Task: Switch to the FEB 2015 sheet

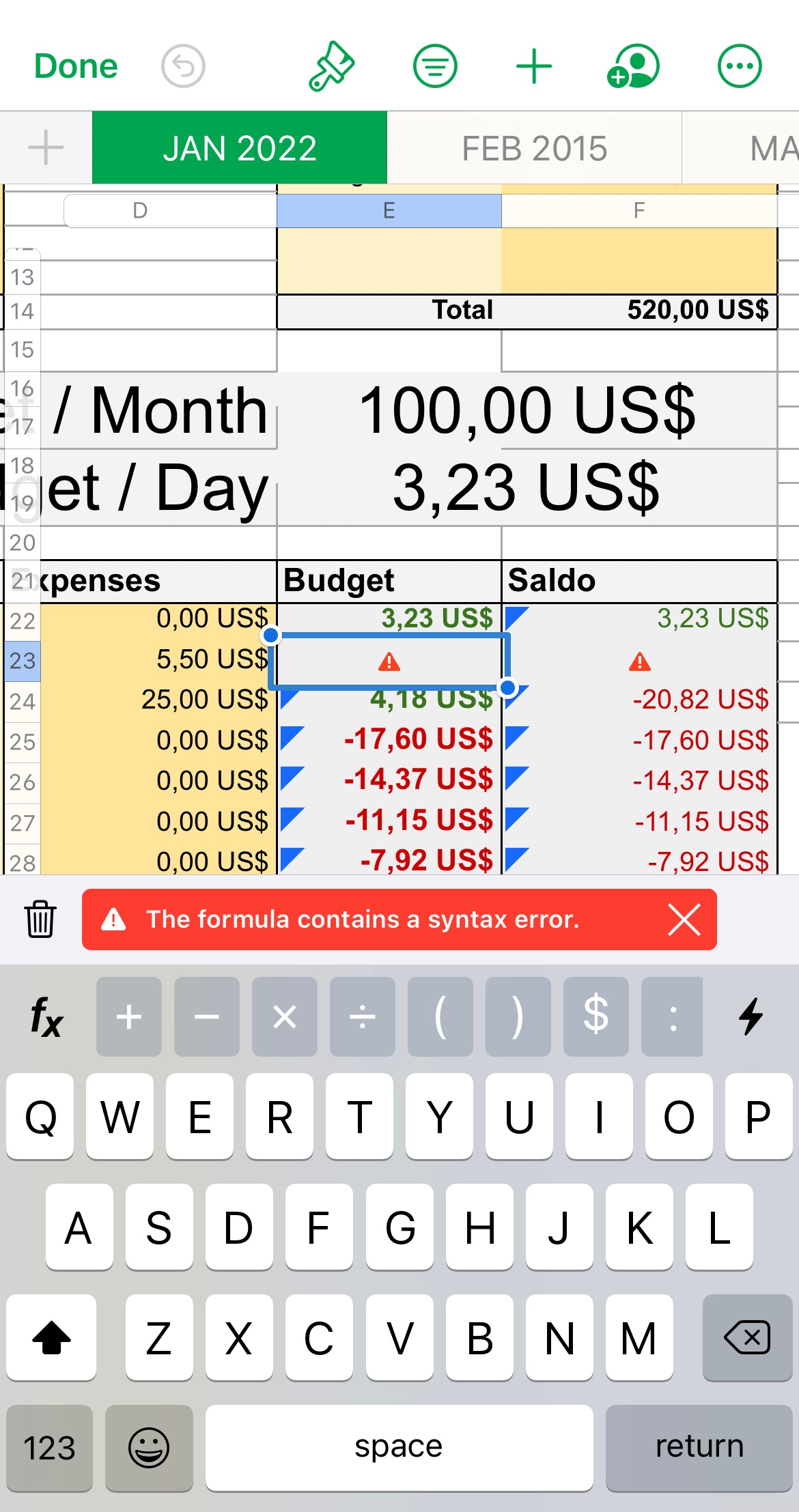Action: [534, 148]
